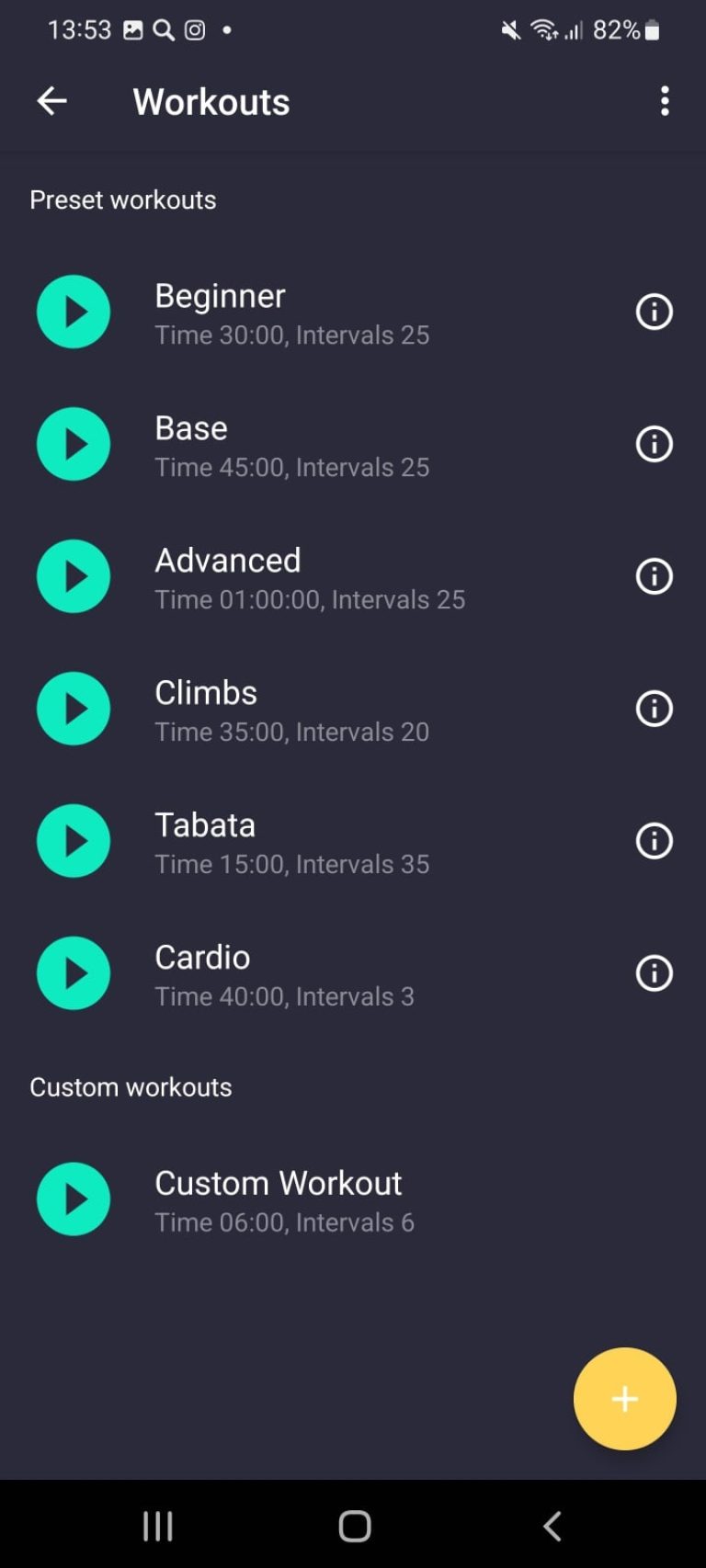Viewport: 706px width, 1568px height.
Task: Start the Advanced workout
Action: [74, 576]
